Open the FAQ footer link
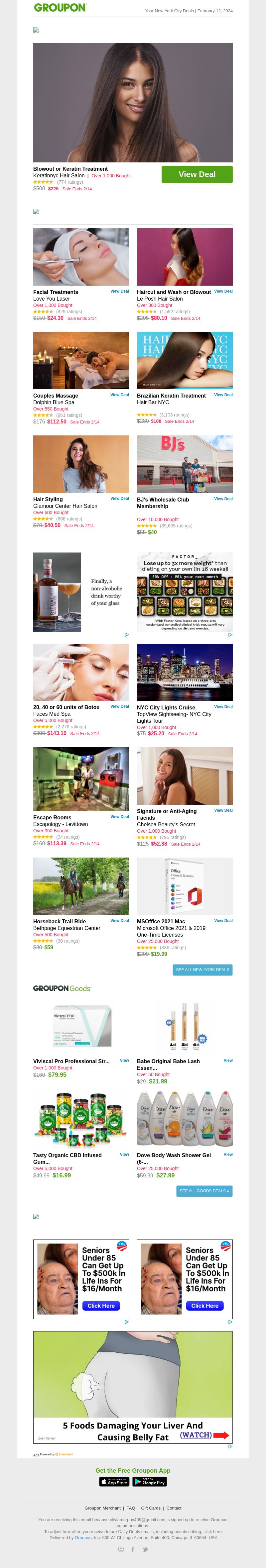266x1568 pixels. click(131, 1508)
